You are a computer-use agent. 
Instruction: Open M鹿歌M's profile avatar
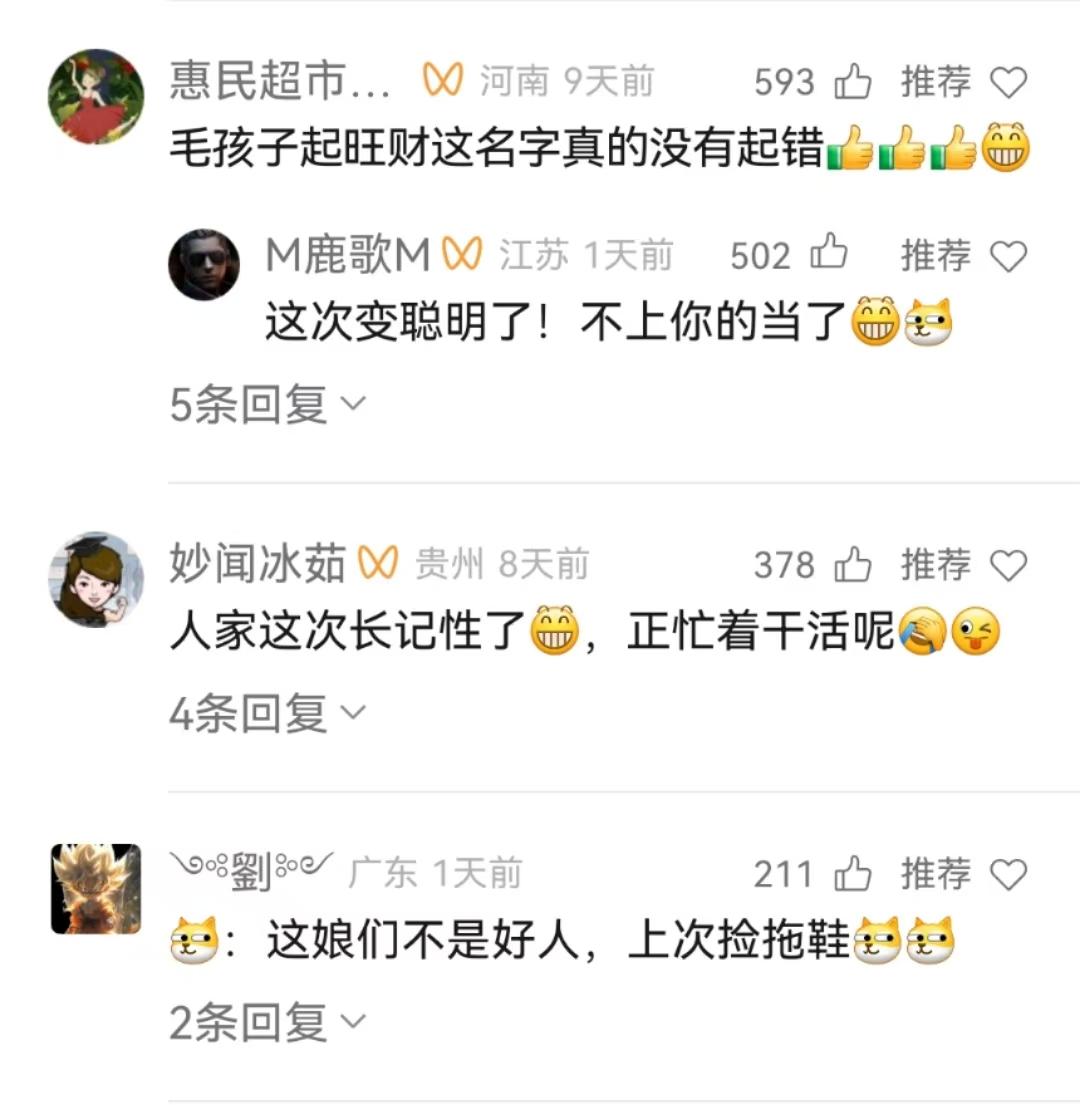pyautogui.click(x=204, y=264)
